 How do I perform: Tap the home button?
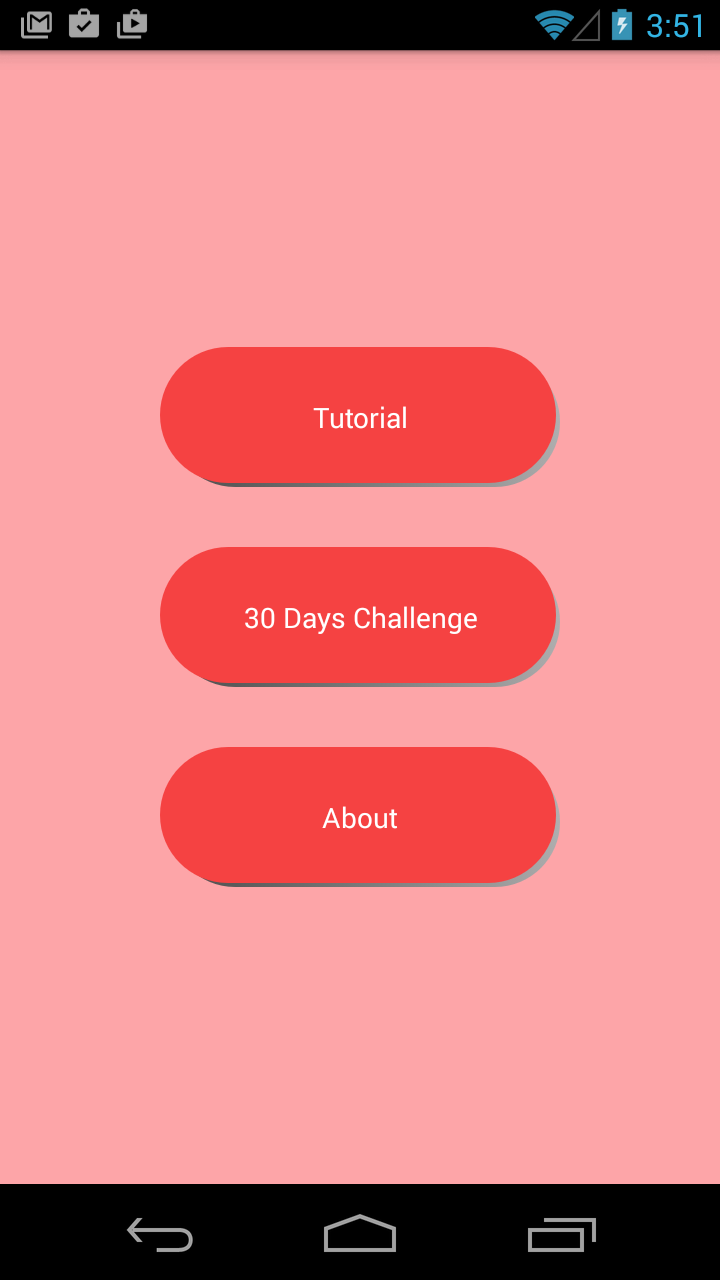coord(360,1234)
